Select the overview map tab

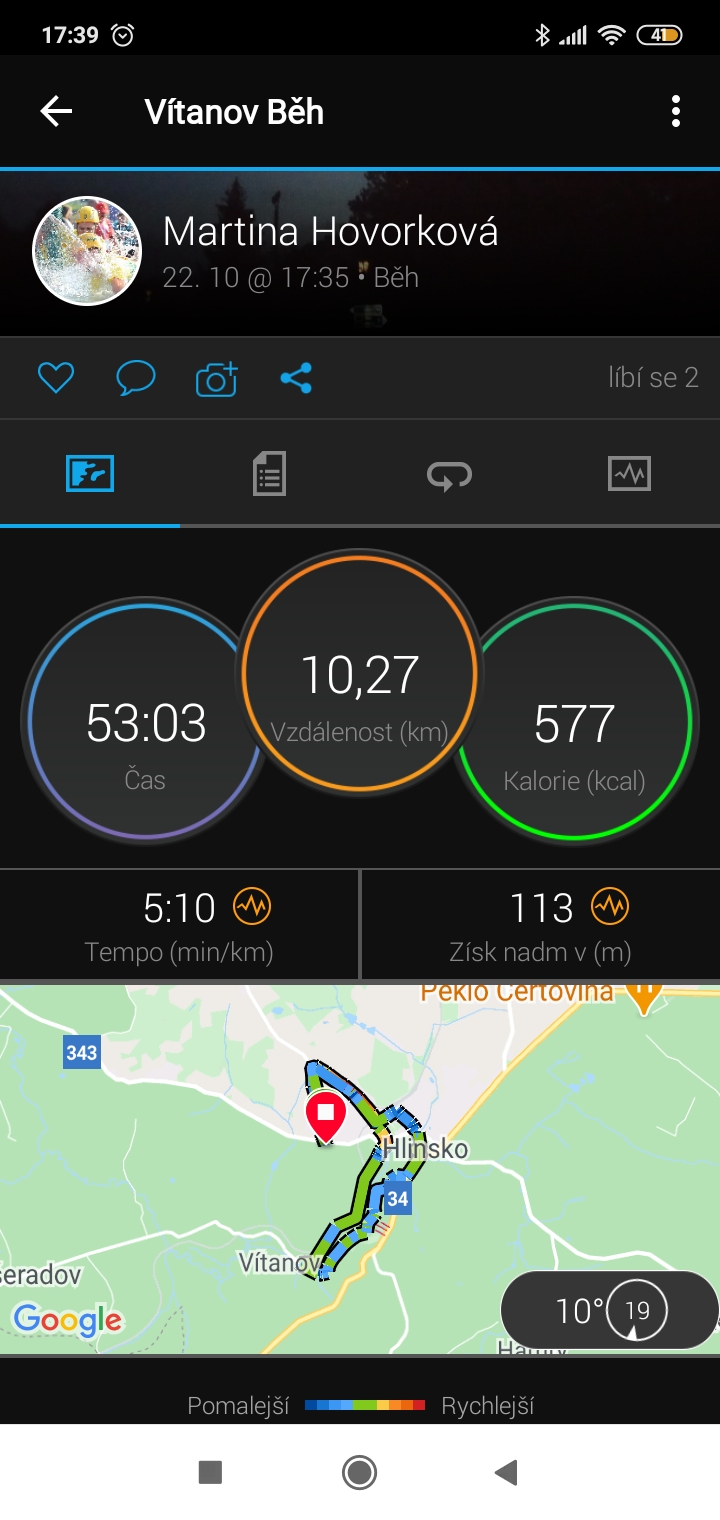pos(90,473)
